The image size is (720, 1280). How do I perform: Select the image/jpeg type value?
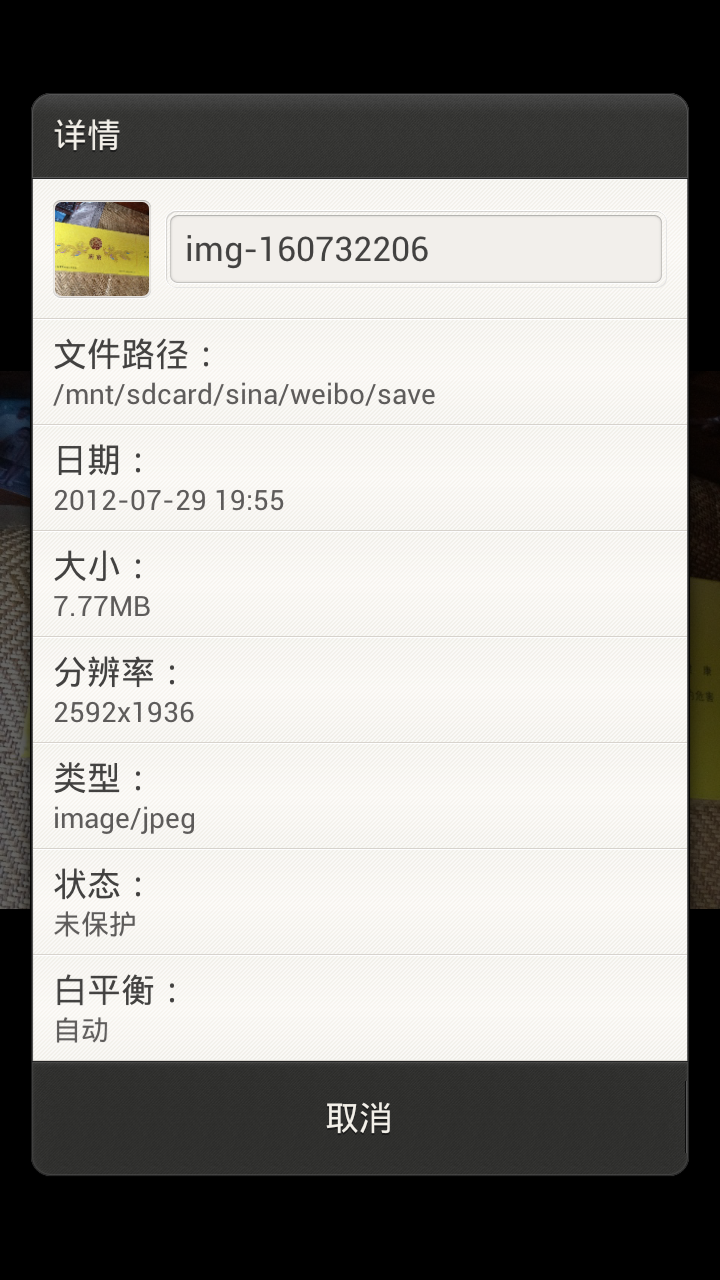[126, 818]
